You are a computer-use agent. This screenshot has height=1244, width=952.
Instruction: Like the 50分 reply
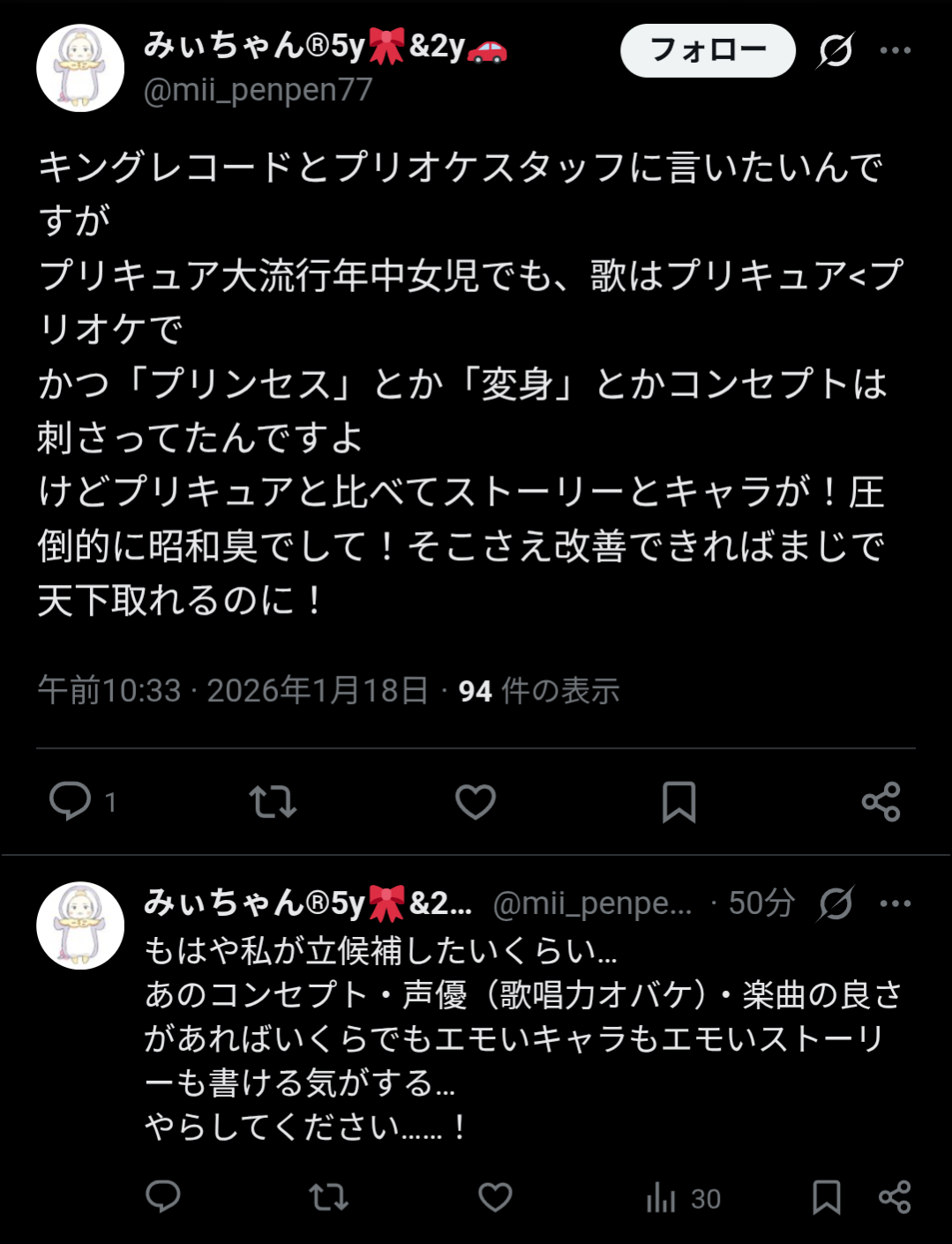[495, 1197]
